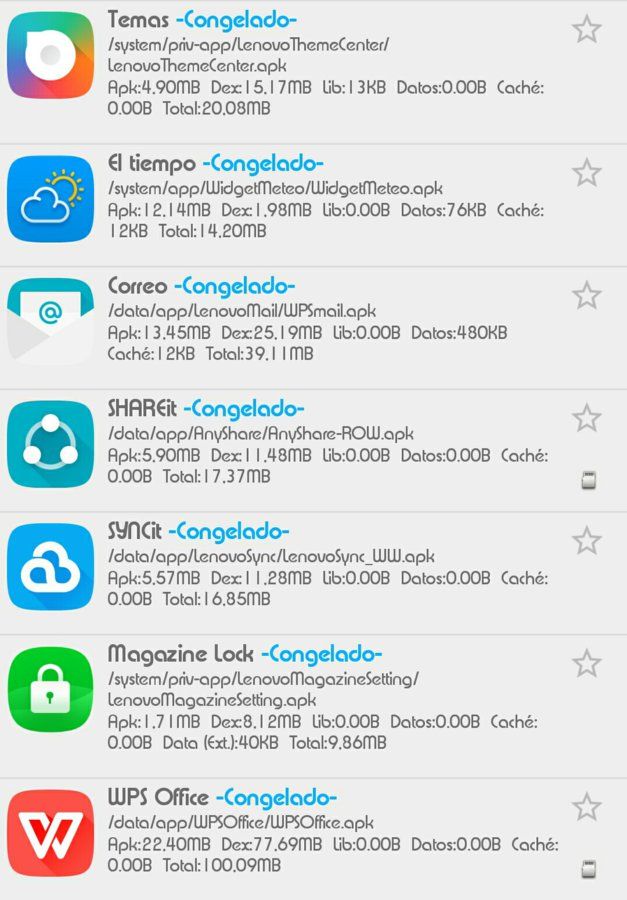Select the Correo app row
This screenshot has height=900, width=627.
(314, 328)
